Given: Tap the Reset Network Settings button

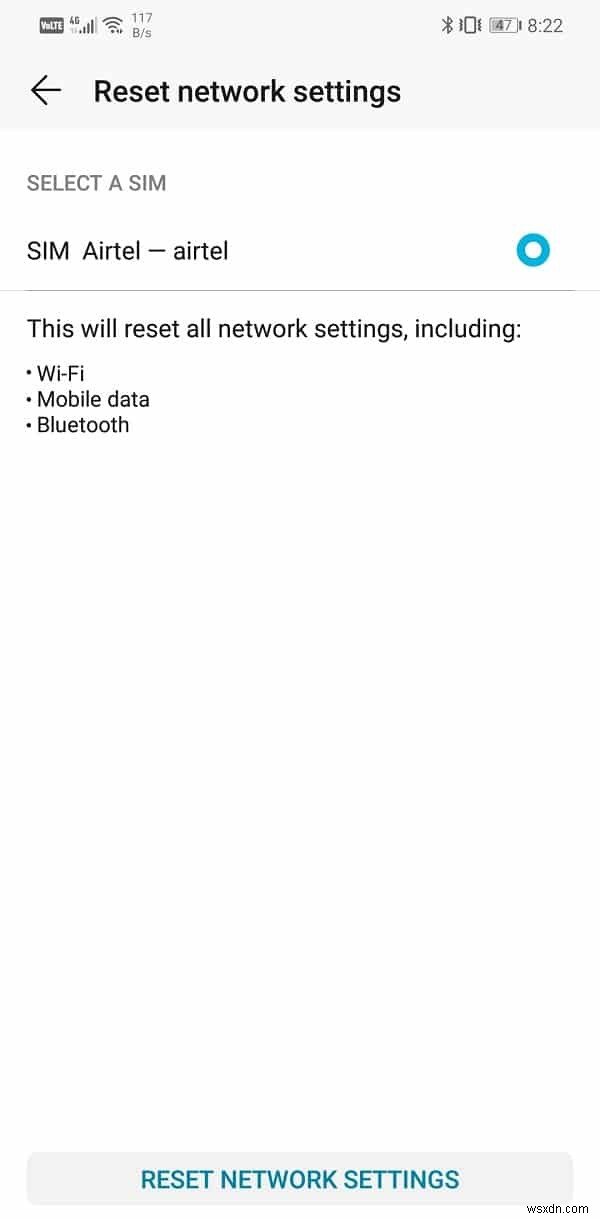Looking at the screenshot, I should click(300, 1178).
